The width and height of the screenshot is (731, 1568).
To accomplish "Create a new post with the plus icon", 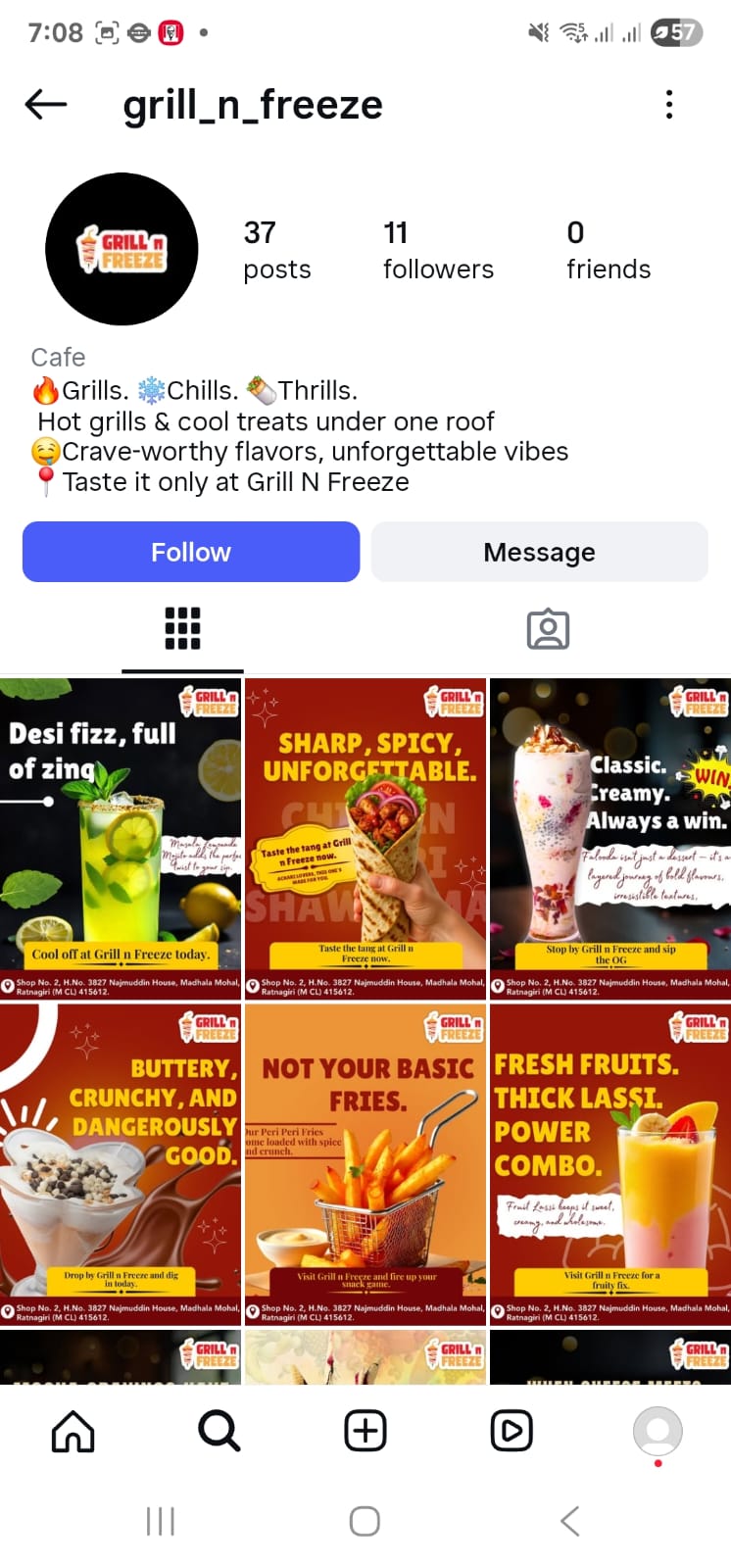I will [x=365, y=1432].
